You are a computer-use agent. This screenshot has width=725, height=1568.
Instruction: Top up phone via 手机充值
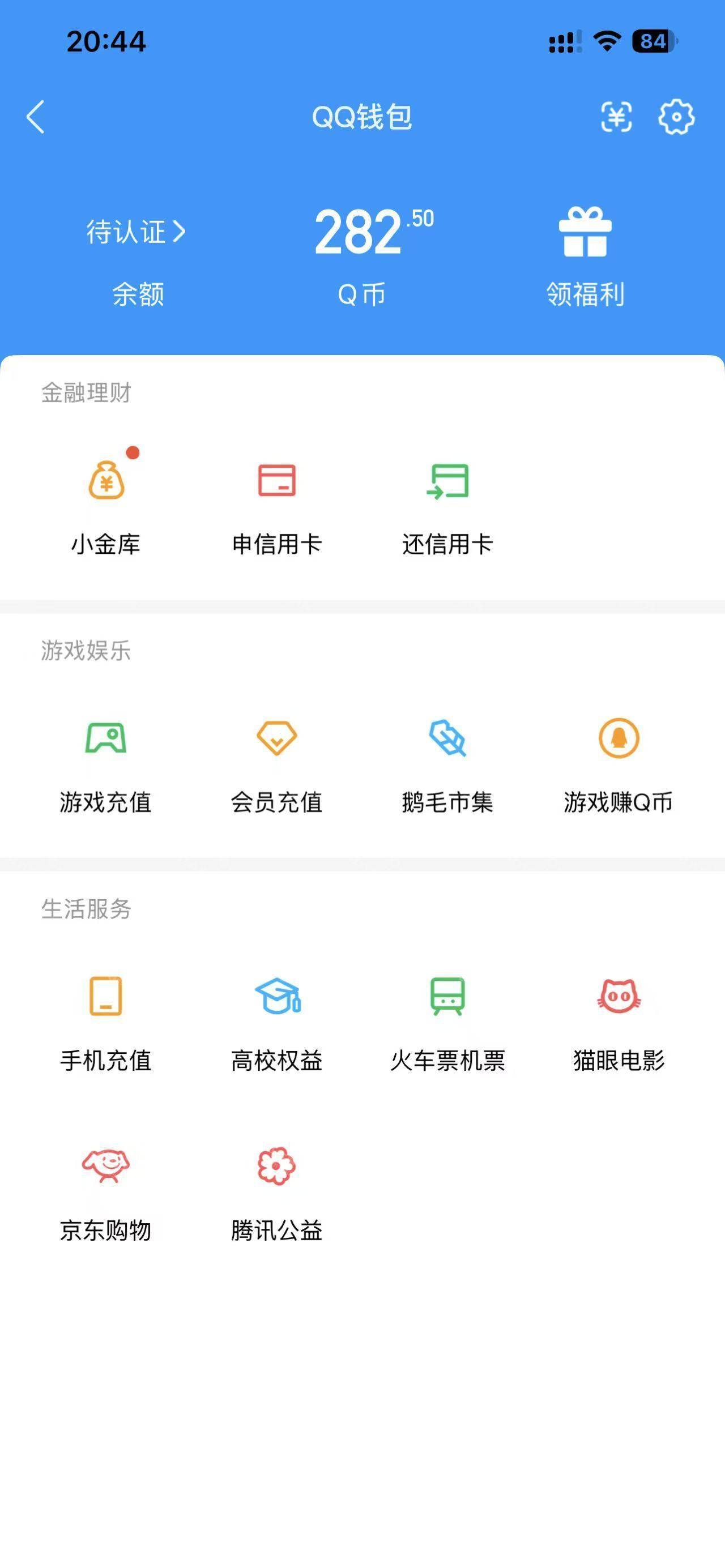tap(106, 1023)
